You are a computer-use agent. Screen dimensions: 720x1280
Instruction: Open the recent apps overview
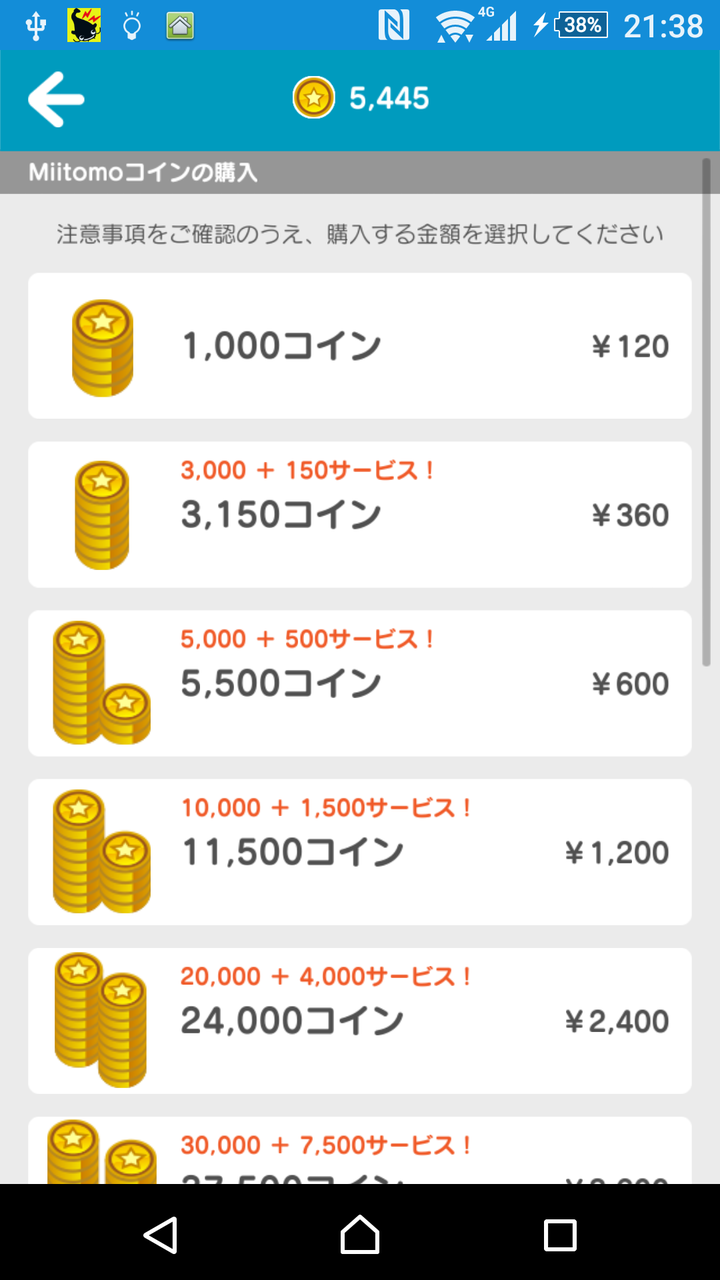pos(560,1234)
